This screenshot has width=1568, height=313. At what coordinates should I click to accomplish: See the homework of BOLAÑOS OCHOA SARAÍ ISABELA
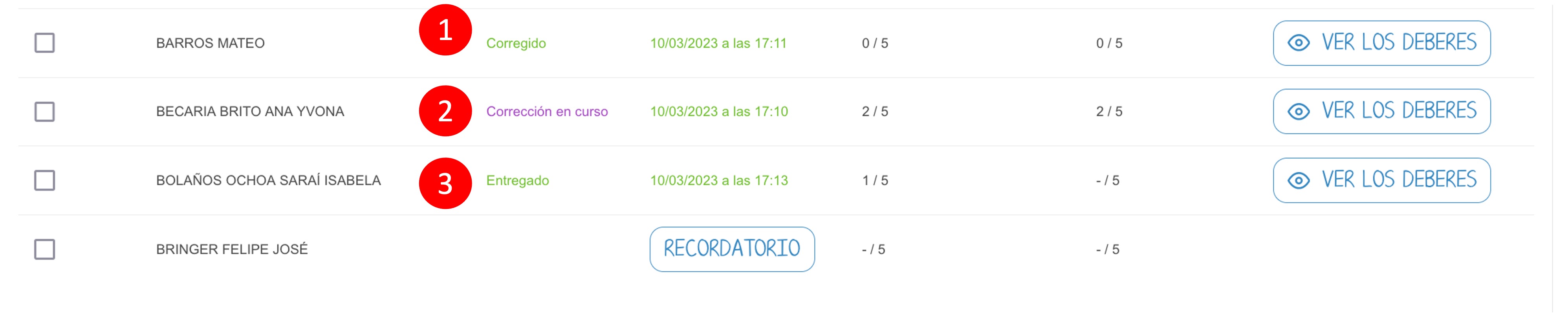tap(1381, 180)
